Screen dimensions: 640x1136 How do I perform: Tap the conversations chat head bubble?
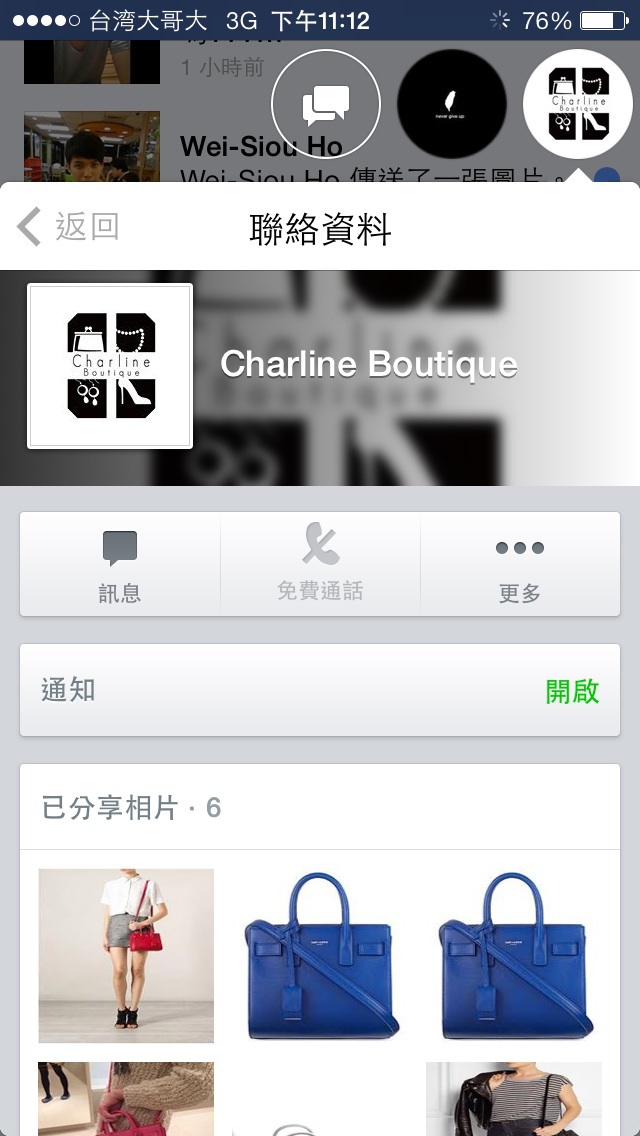[326, 104]
